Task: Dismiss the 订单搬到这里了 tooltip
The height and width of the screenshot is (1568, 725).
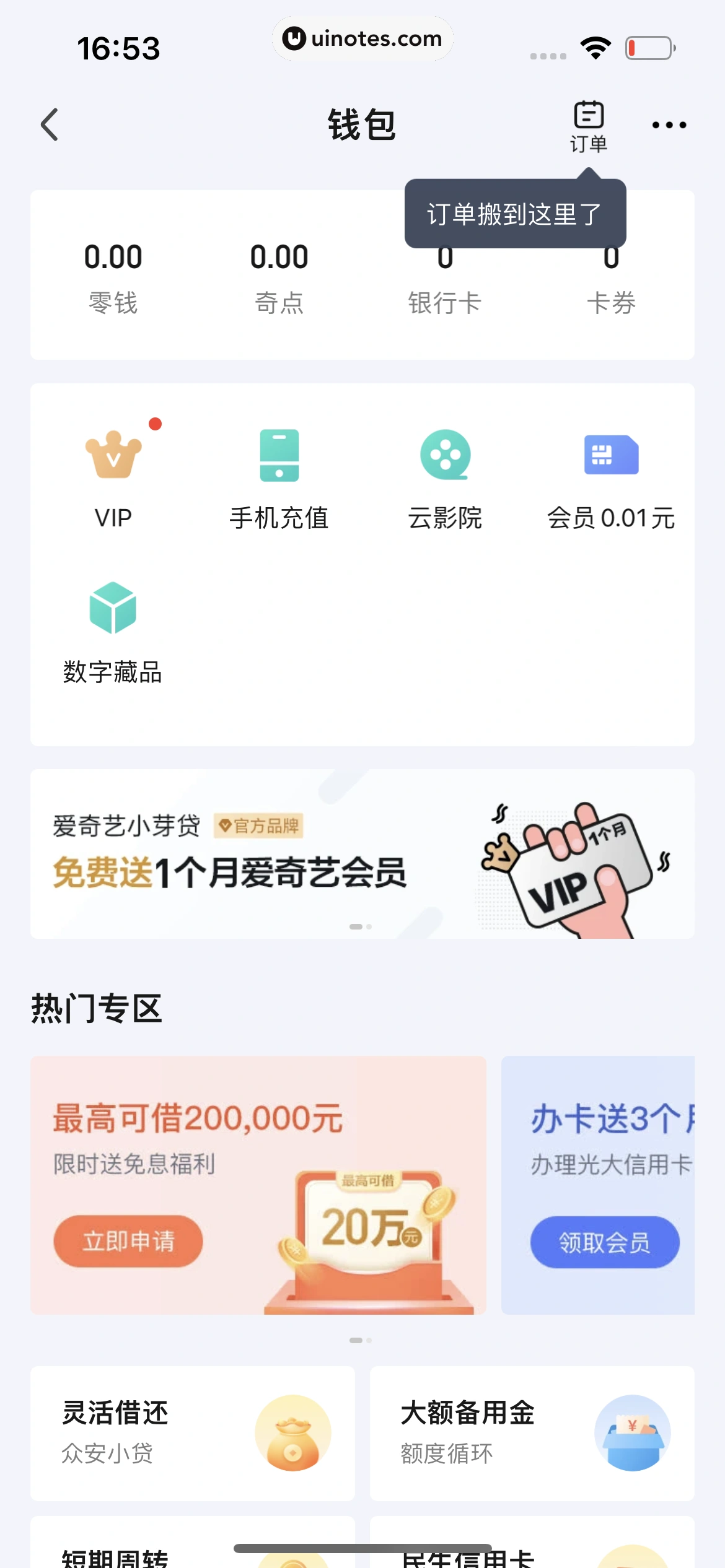Action: tap(514, 212)
